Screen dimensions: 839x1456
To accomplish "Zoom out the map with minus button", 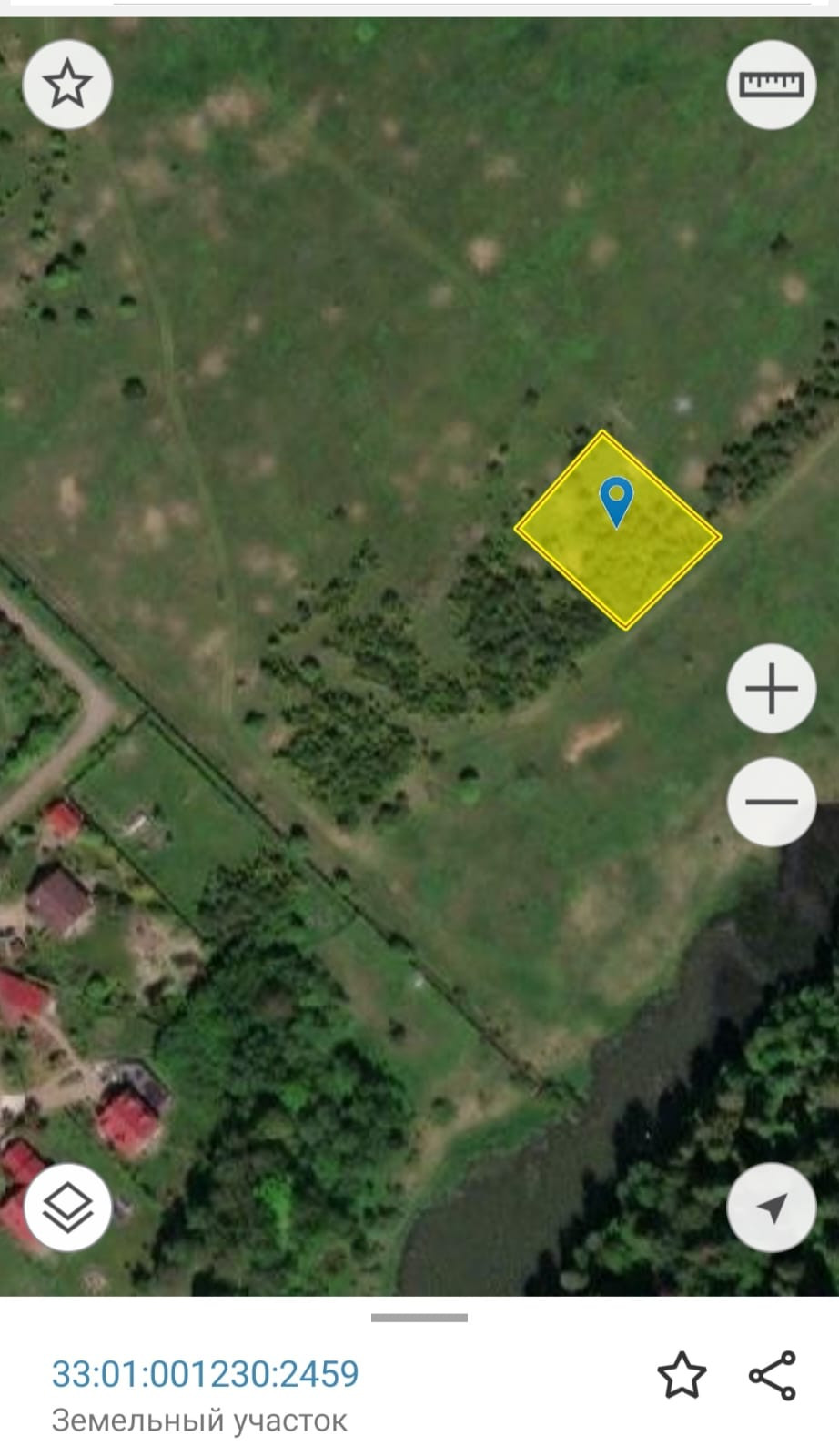I will tap(772, 802).
